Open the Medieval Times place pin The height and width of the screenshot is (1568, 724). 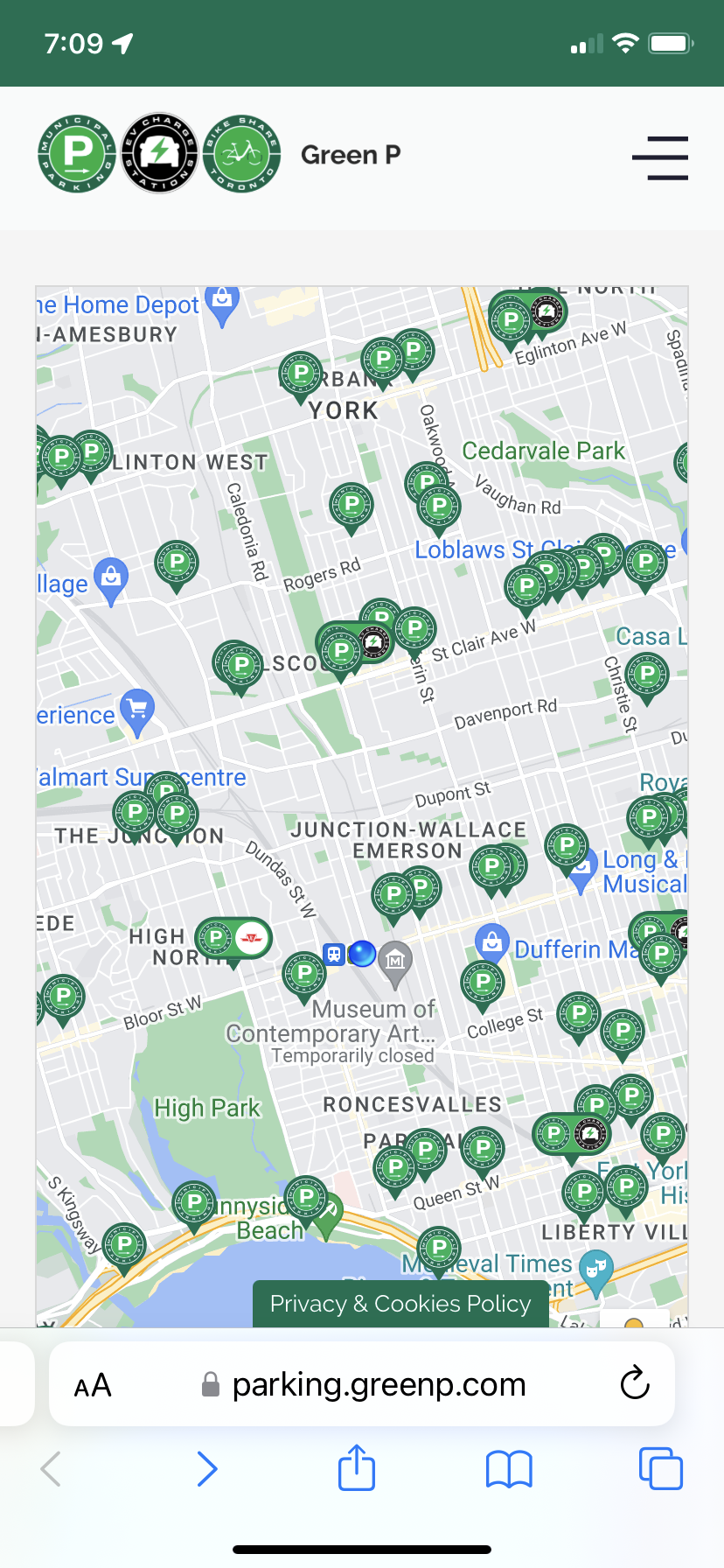pos(596,1270)
